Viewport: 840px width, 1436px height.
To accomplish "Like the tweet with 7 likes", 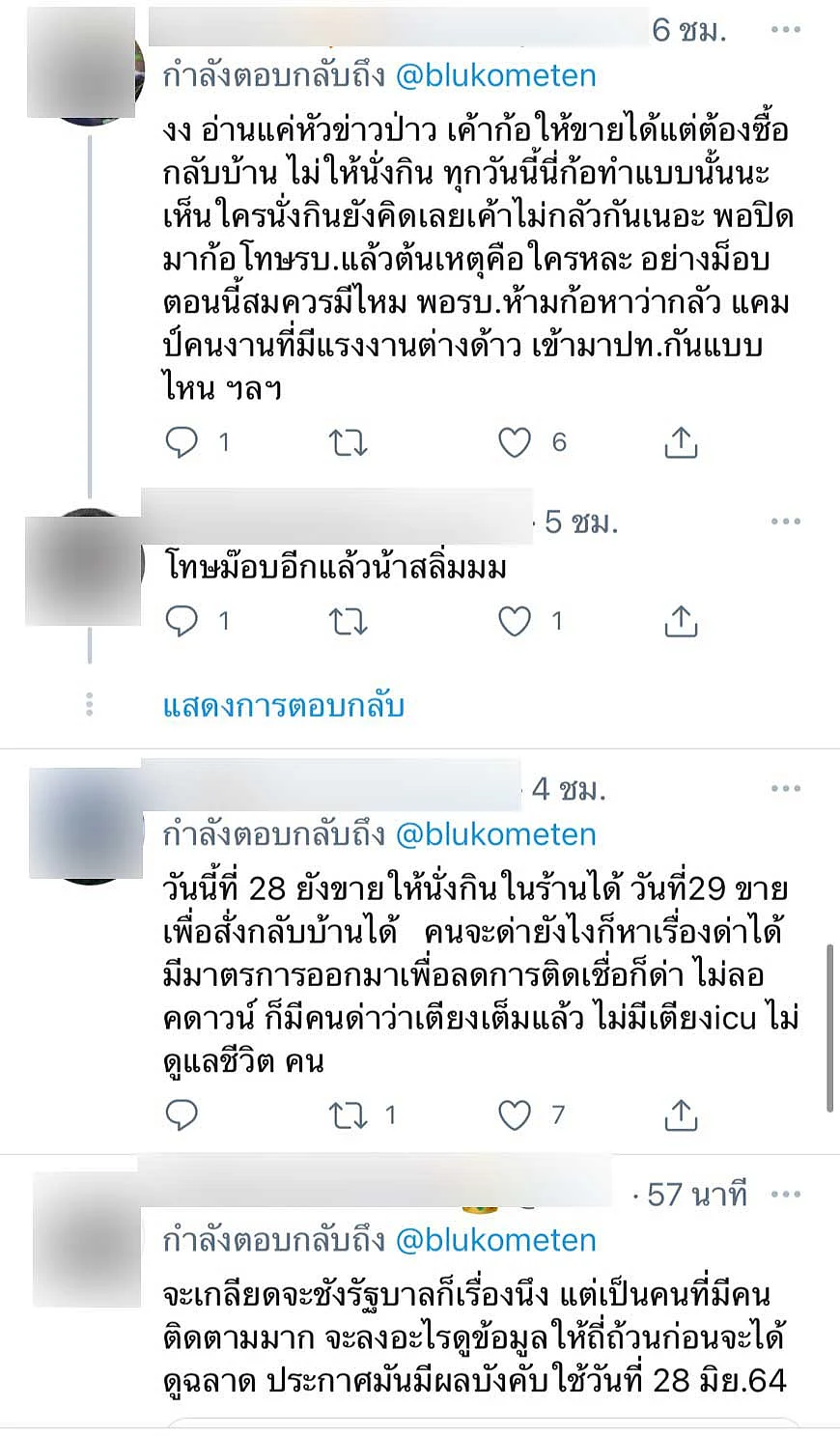I will click(515, 1115).
